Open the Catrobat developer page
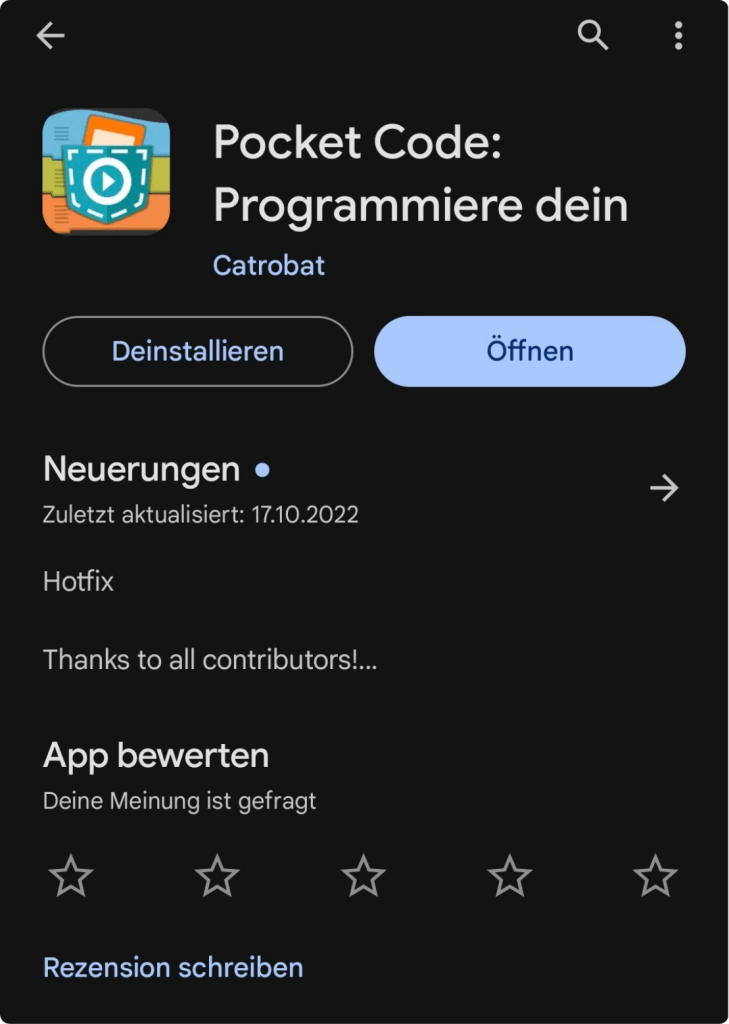This screenshot has height=1024, width=729. [x=268, y=264]
